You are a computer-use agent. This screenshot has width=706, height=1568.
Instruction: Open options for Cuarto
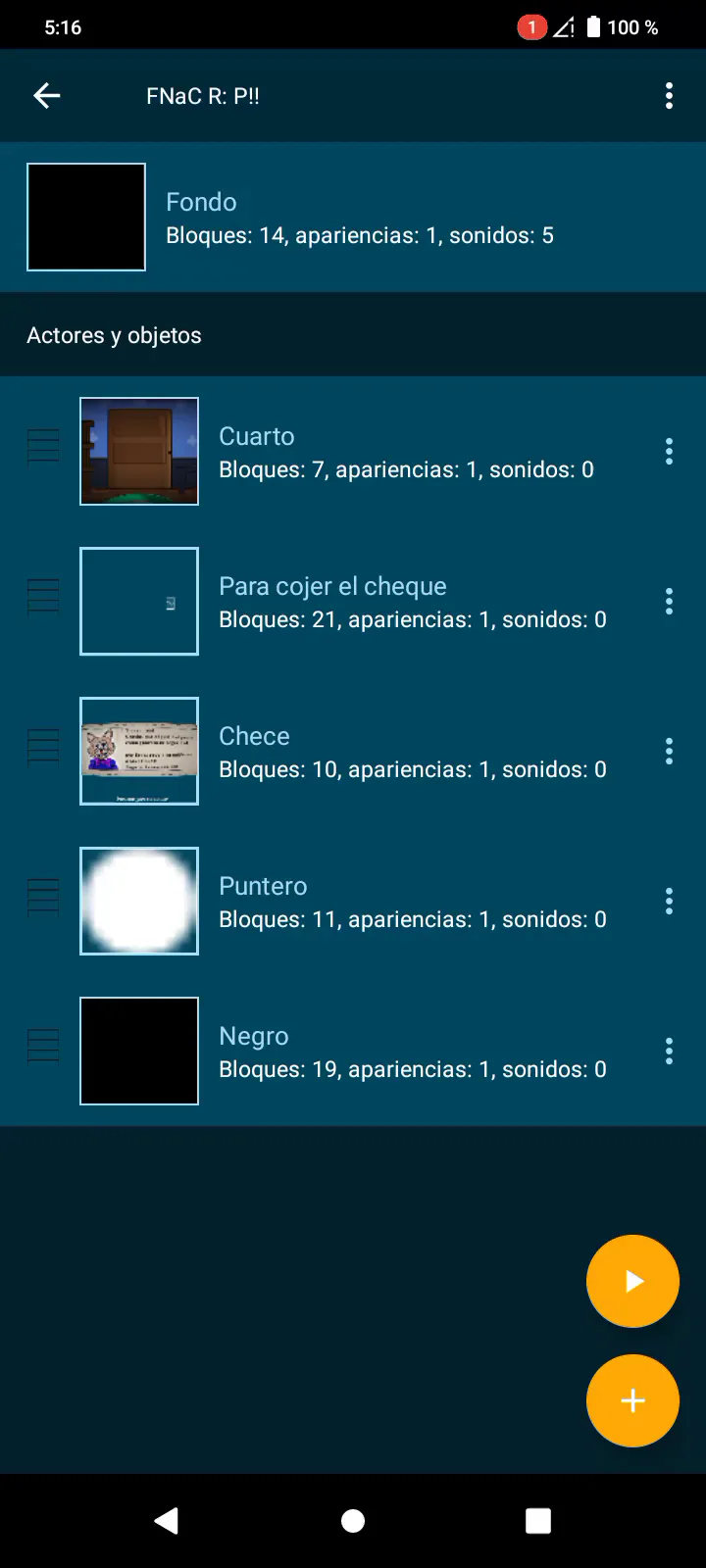click(669, 452)
